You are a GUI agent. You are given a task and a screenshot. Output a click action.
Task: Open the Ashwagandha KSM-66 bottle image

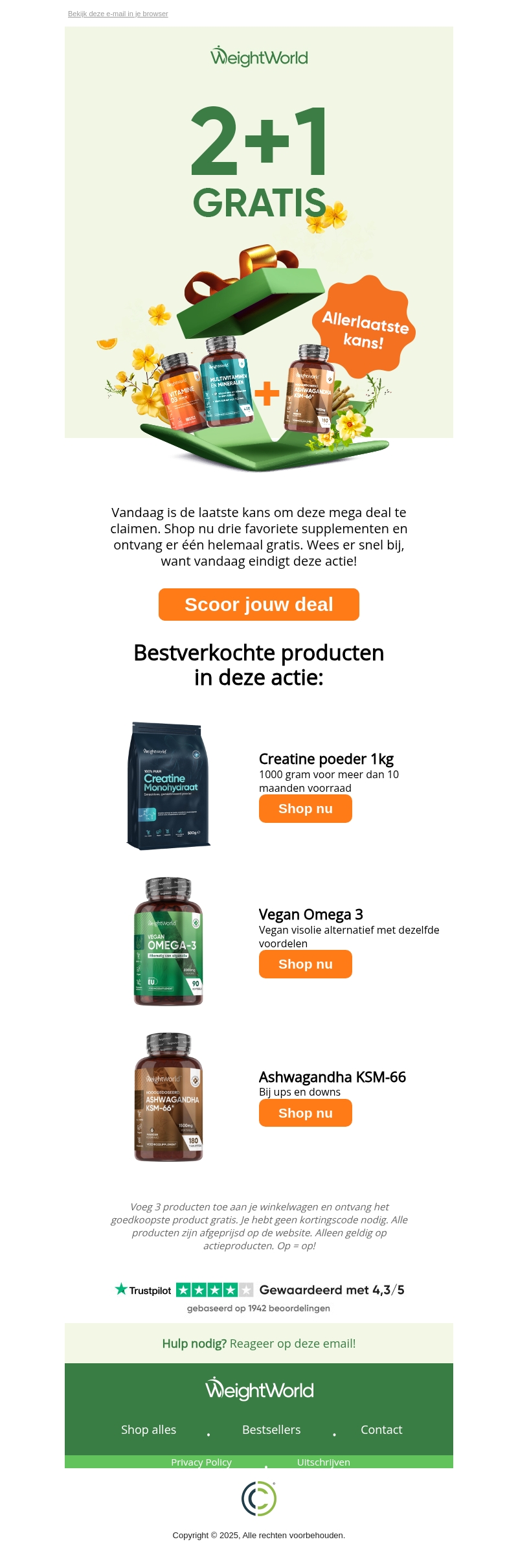[x=168, y=1097]
